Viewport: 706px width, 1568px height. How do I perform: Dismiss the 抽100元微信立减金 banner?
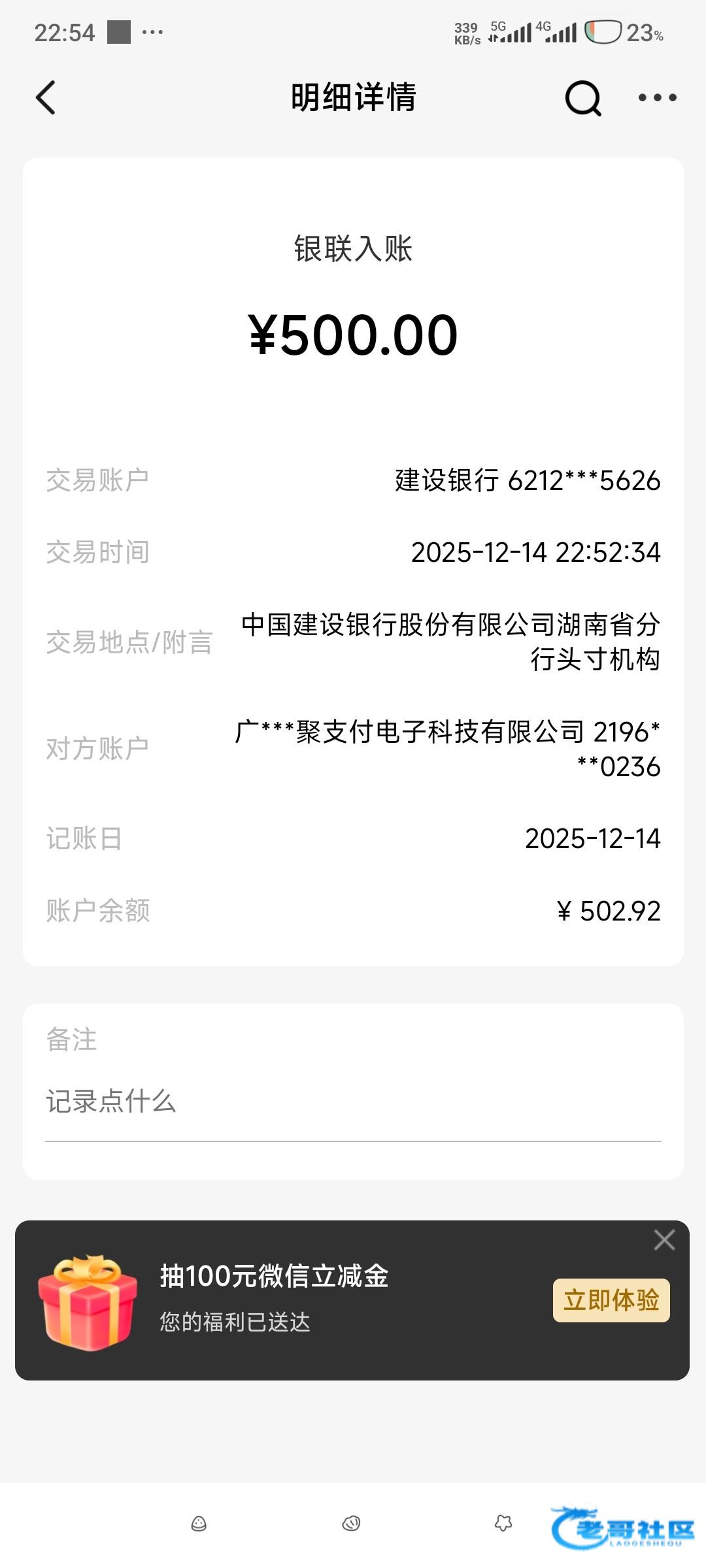tap(664, 1239)
